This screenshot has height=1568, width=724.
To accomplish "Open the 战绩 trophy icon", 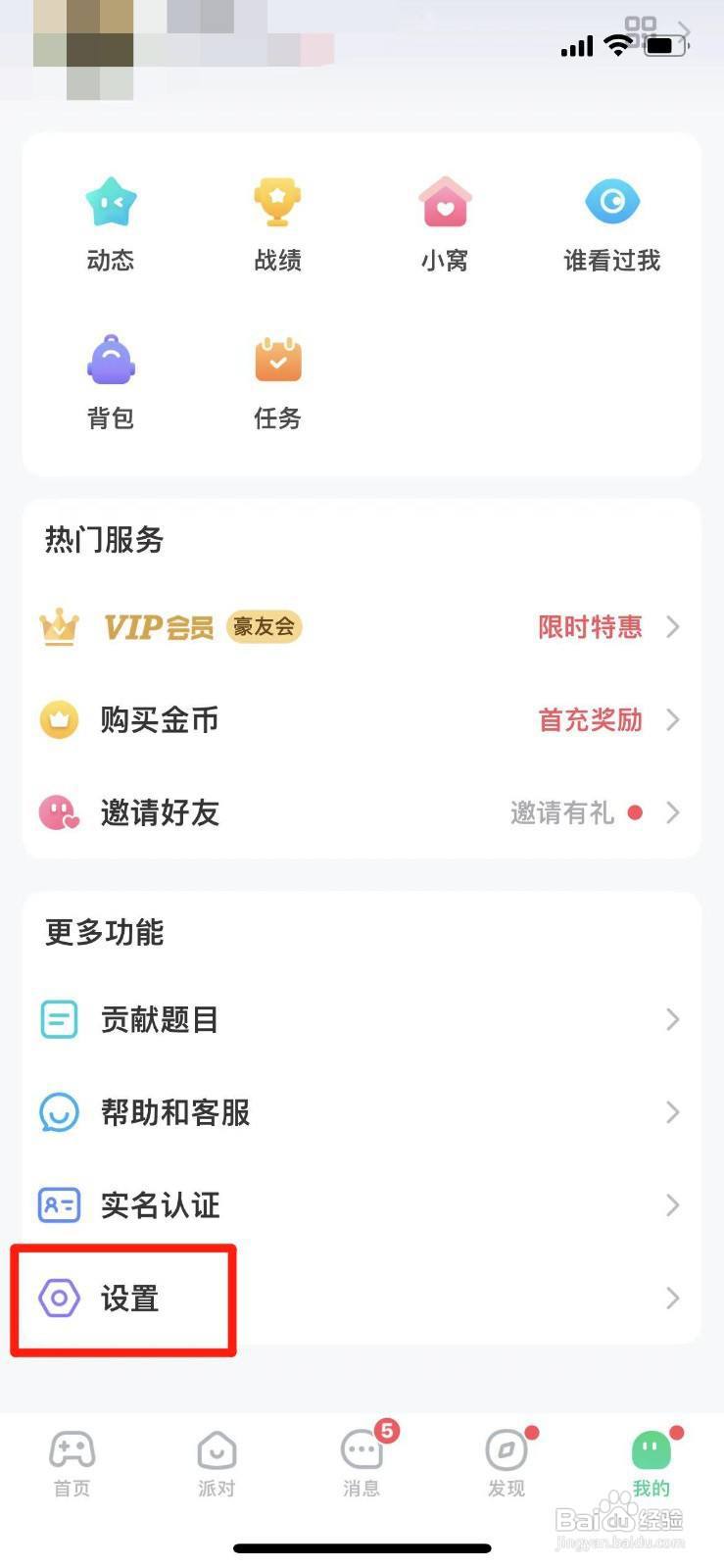I will (277, 201).
